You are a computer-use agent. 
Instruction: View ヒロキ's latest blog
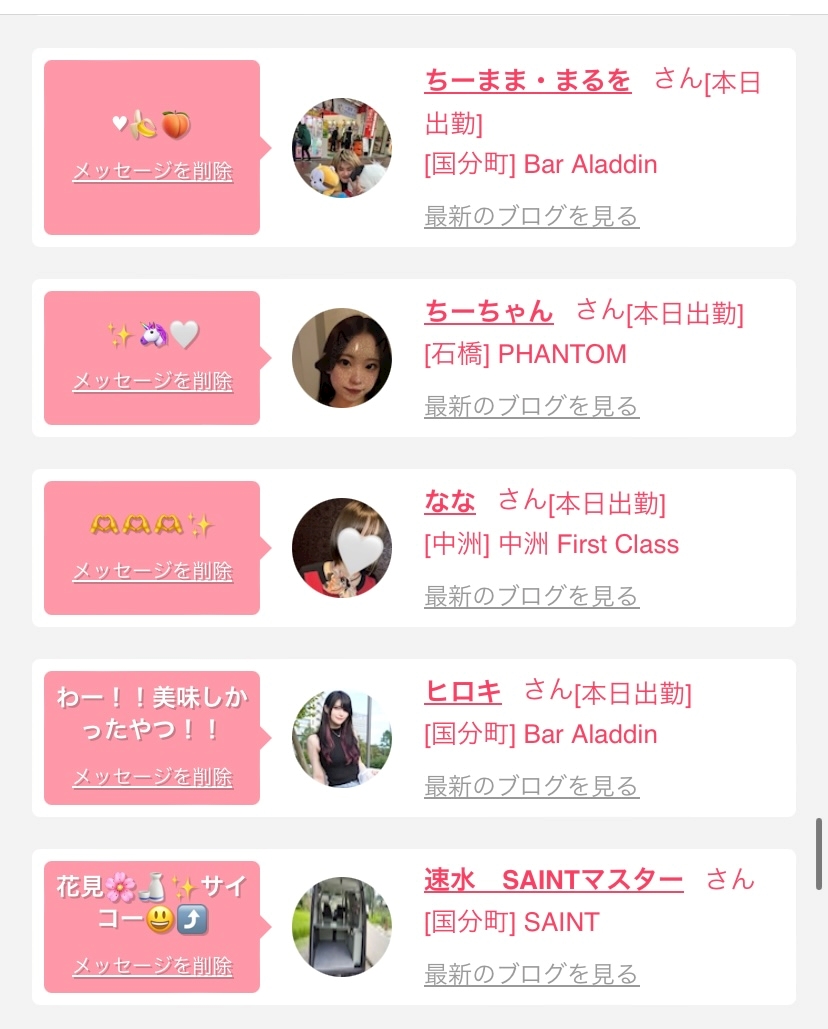point(531,786)
